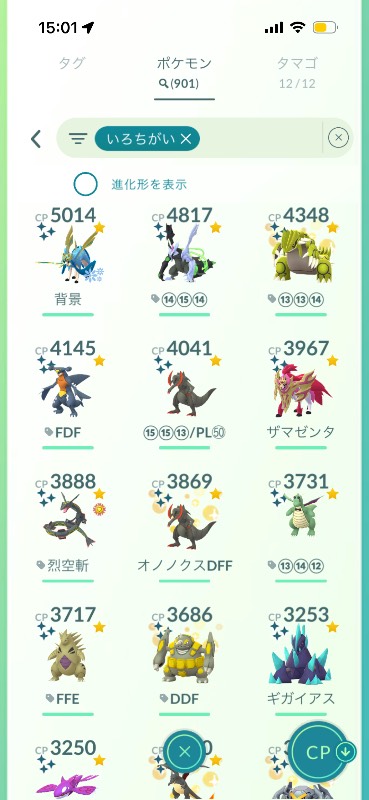This screenshot has height=800, width=369.
Task: Switch to the タグ tab
Action: pyautogui.click(x=72, y=64)
